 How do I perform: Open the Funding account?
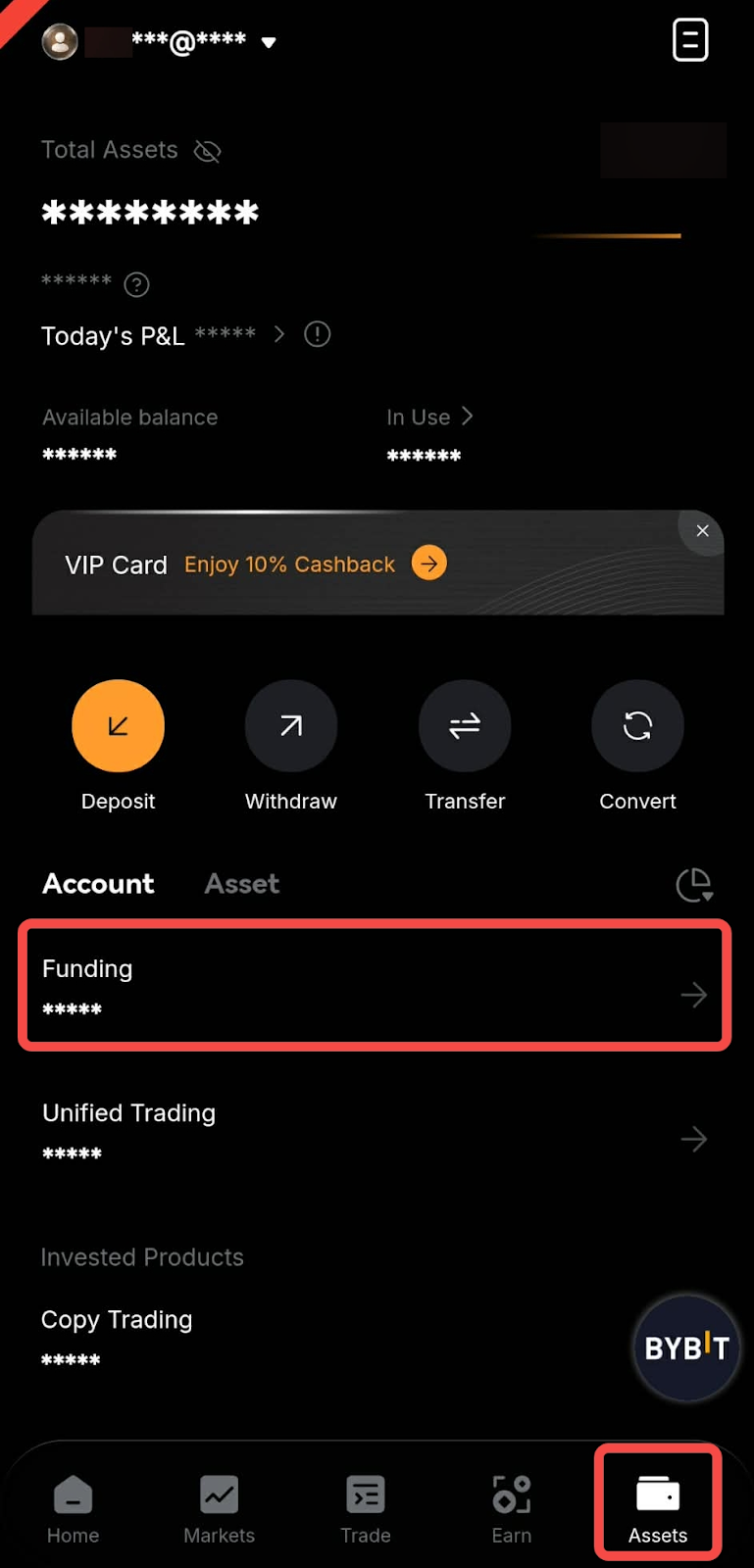point(375,986)
